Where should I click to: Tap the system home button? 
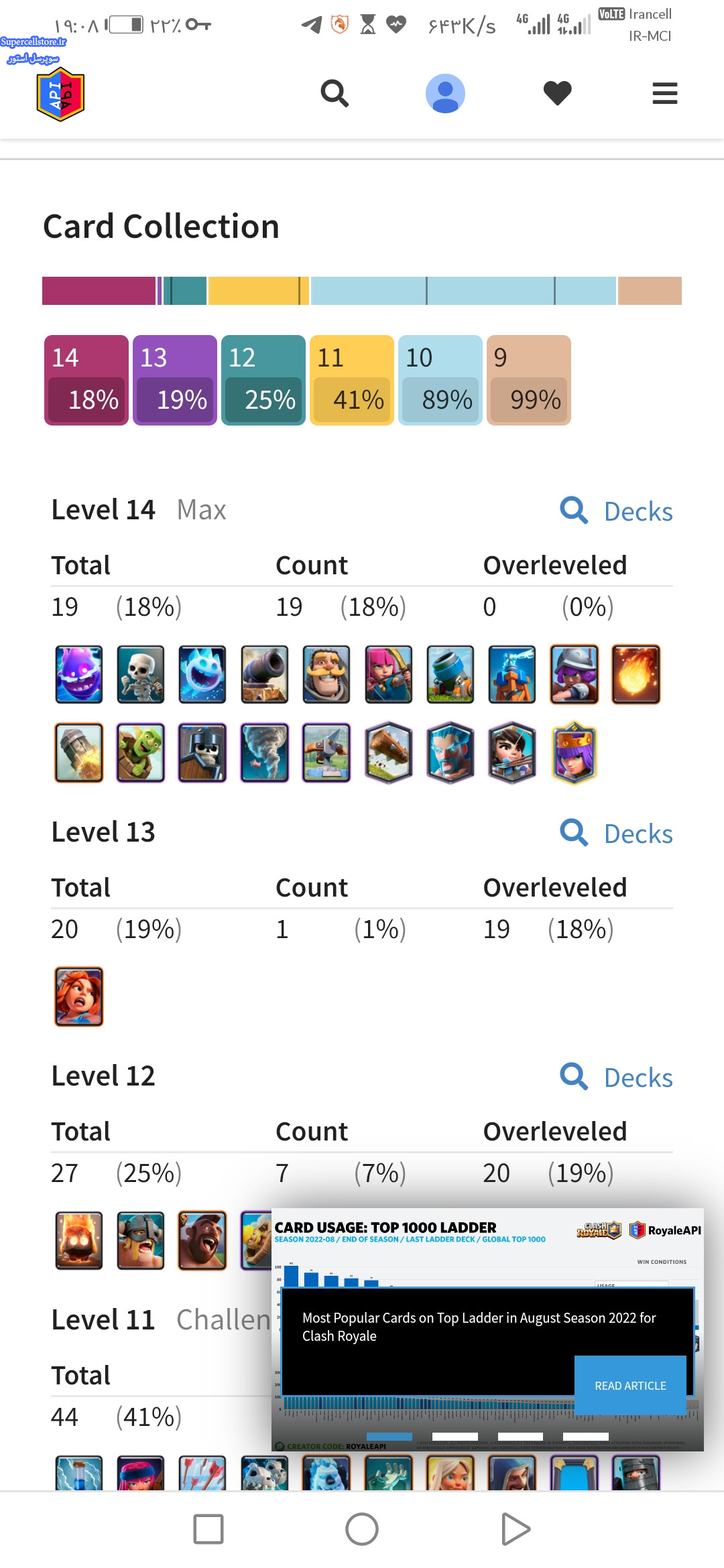click(x=362, y=1529)
